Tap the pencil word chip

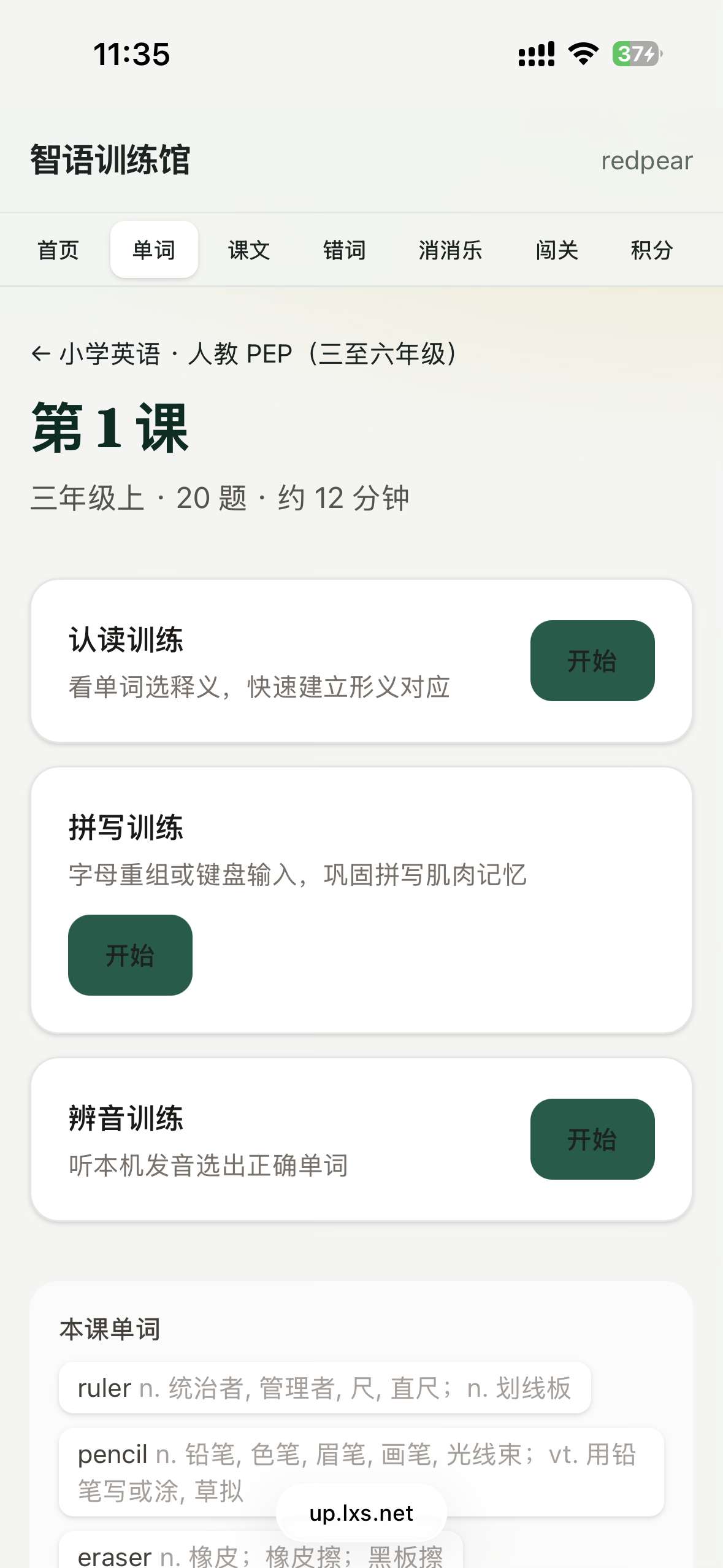click(x=361, y=1472)
